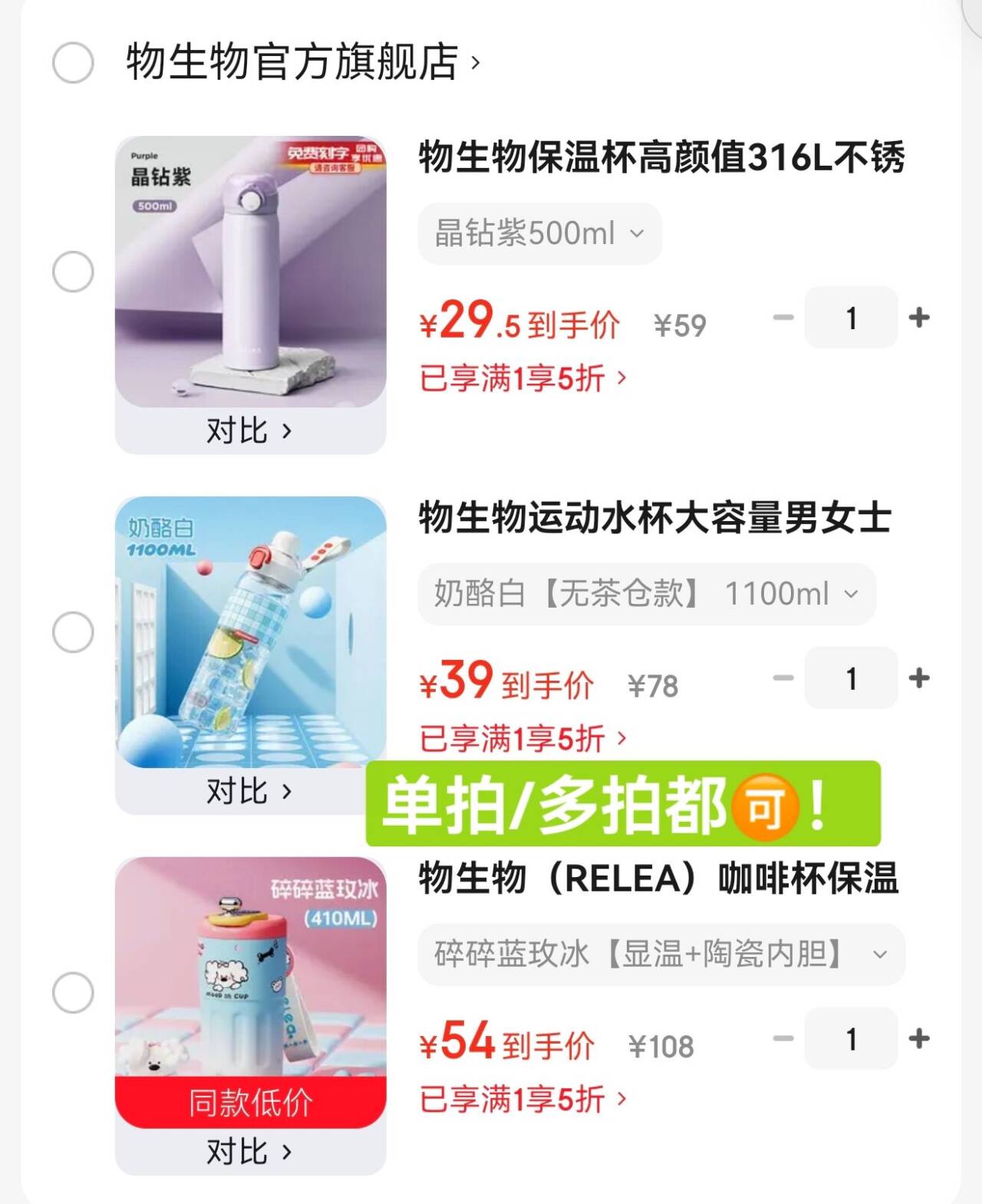Select the 奶酪白 sports bottle item

point(73,632)
